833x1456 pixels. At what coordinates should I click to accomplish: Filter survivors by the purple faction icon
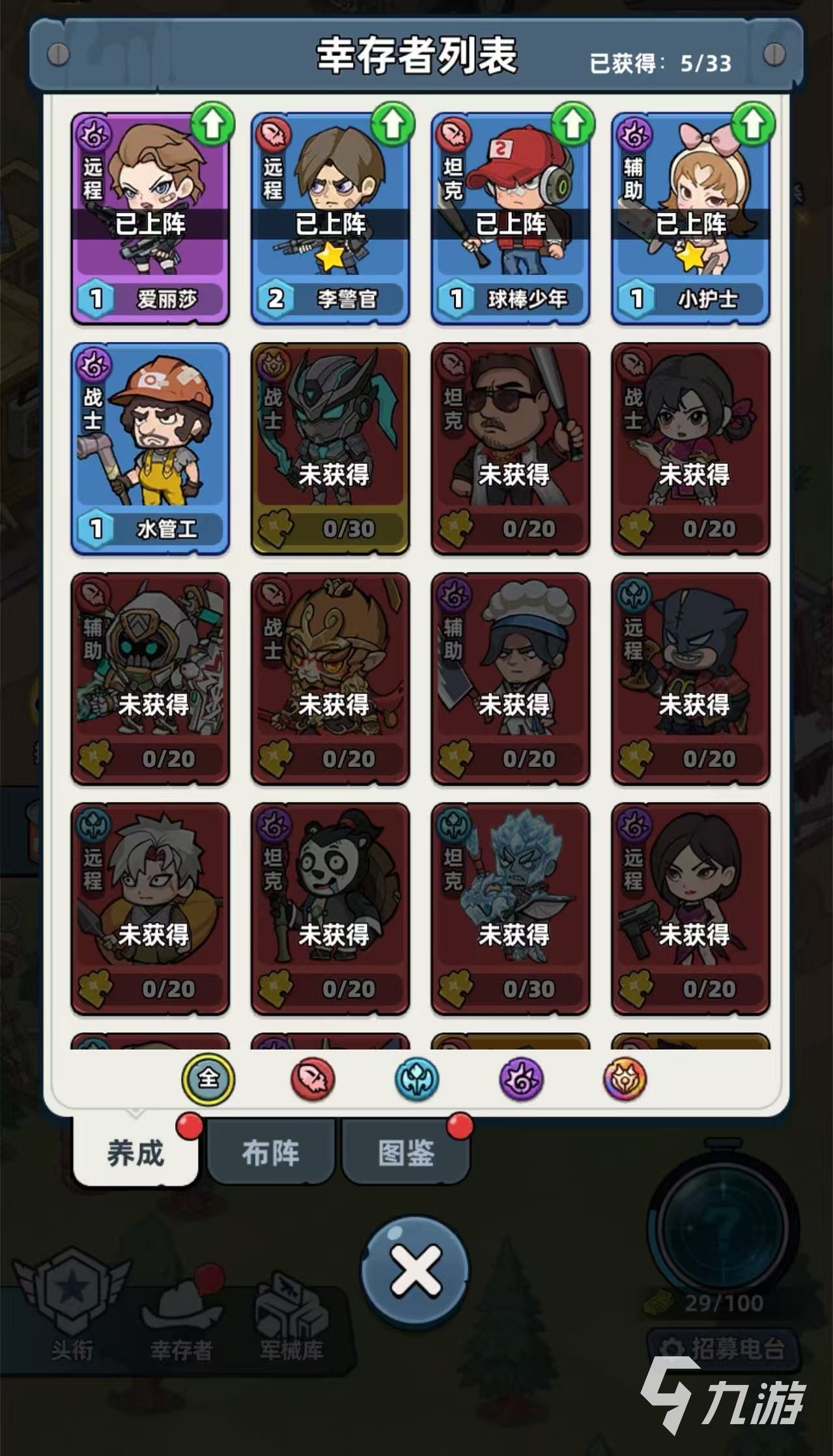coord(521,1079)
